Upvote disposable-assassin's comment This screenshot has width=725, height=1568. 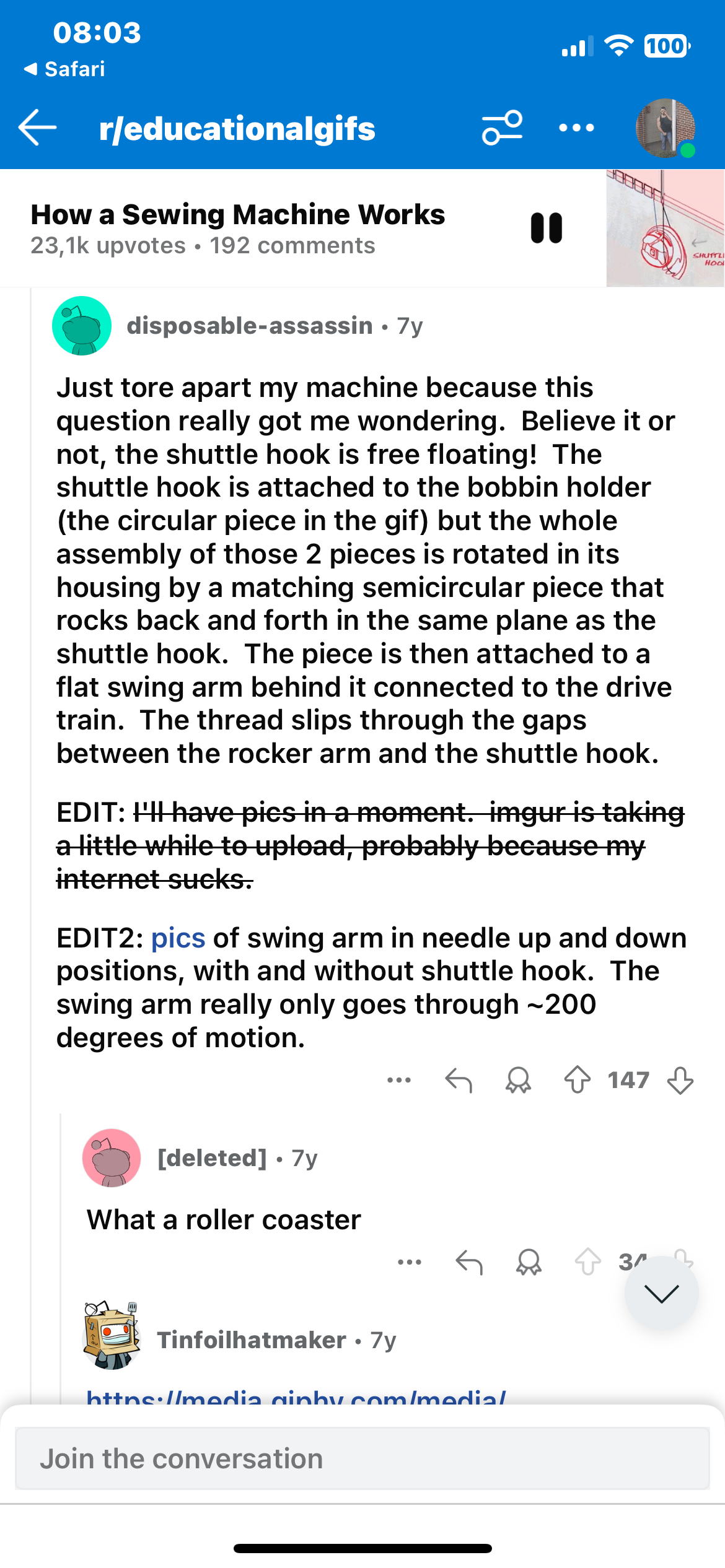[578, 1080]
